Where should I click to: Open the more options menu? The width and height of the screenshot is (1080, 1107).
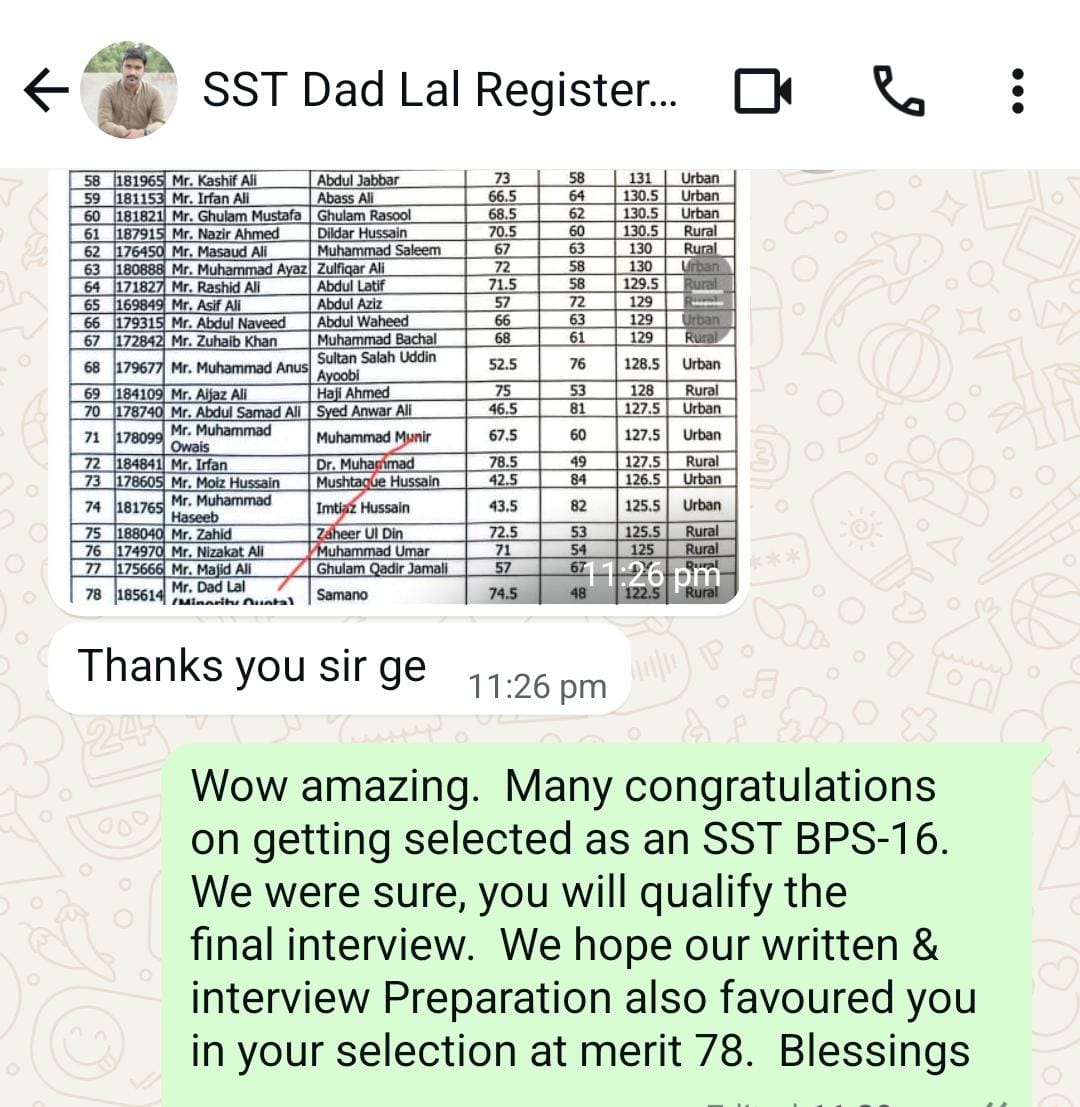click(1018, 92)
